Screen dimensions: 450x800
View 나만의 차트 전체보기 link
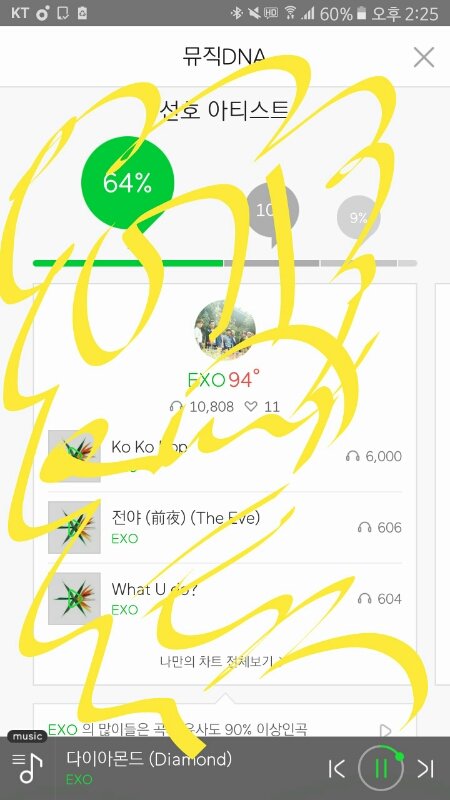pyautogui.click(x=221, y=661)
